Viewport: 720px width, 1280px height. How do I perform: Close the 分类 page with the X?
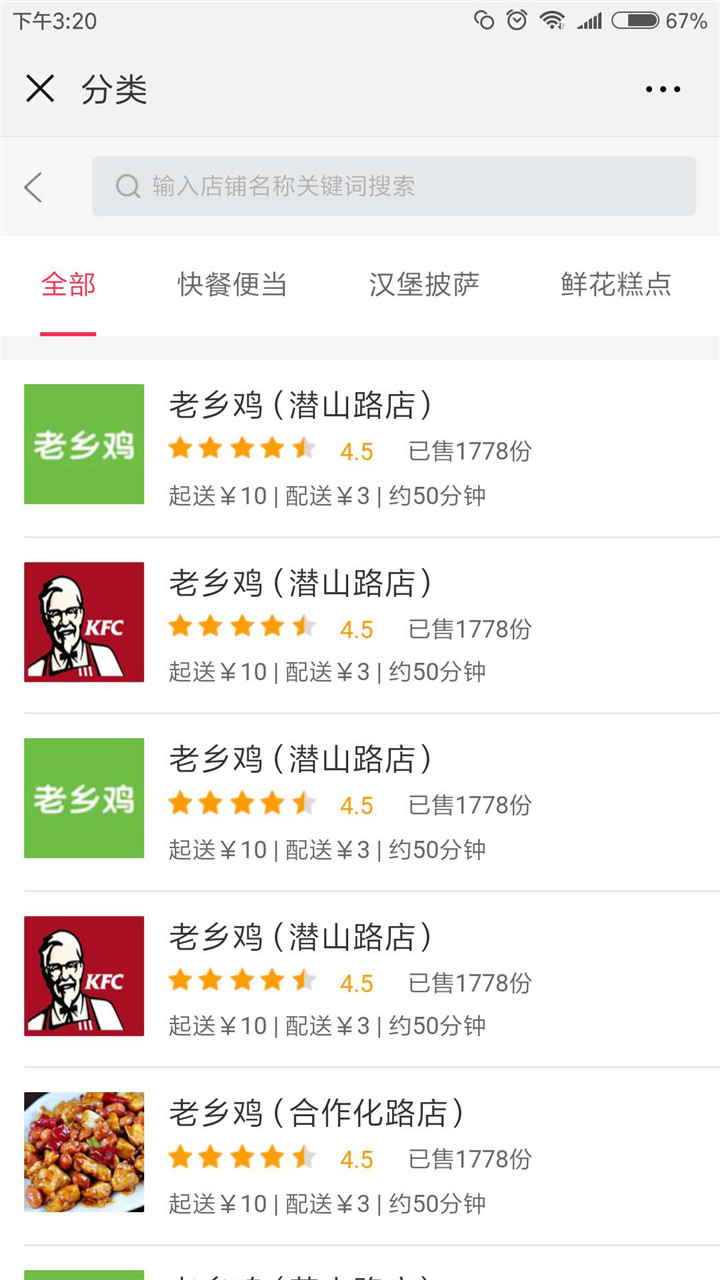40,89
